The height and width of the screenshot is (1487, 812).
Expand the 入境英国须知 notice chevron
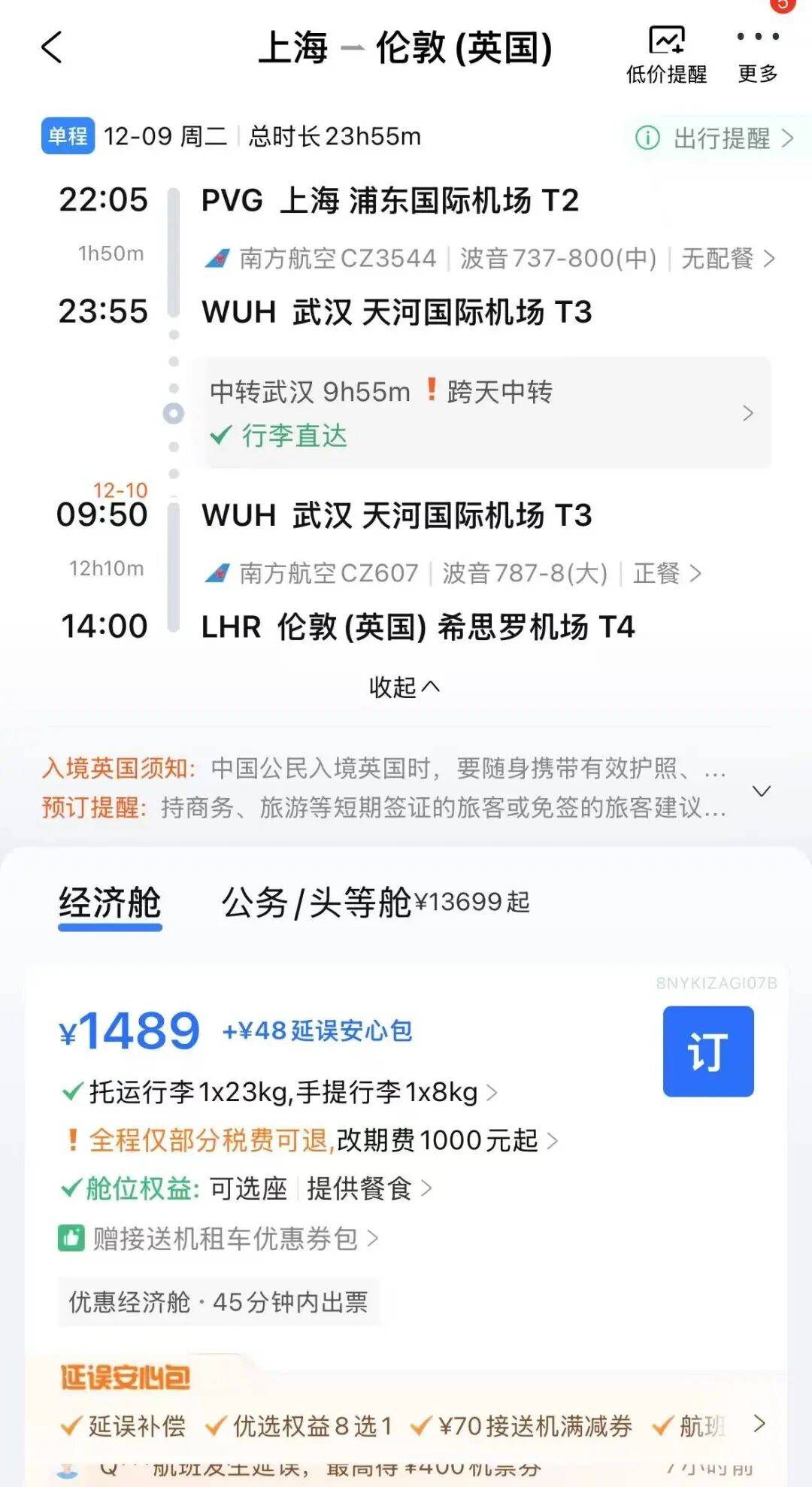click(x=762, y=791)
